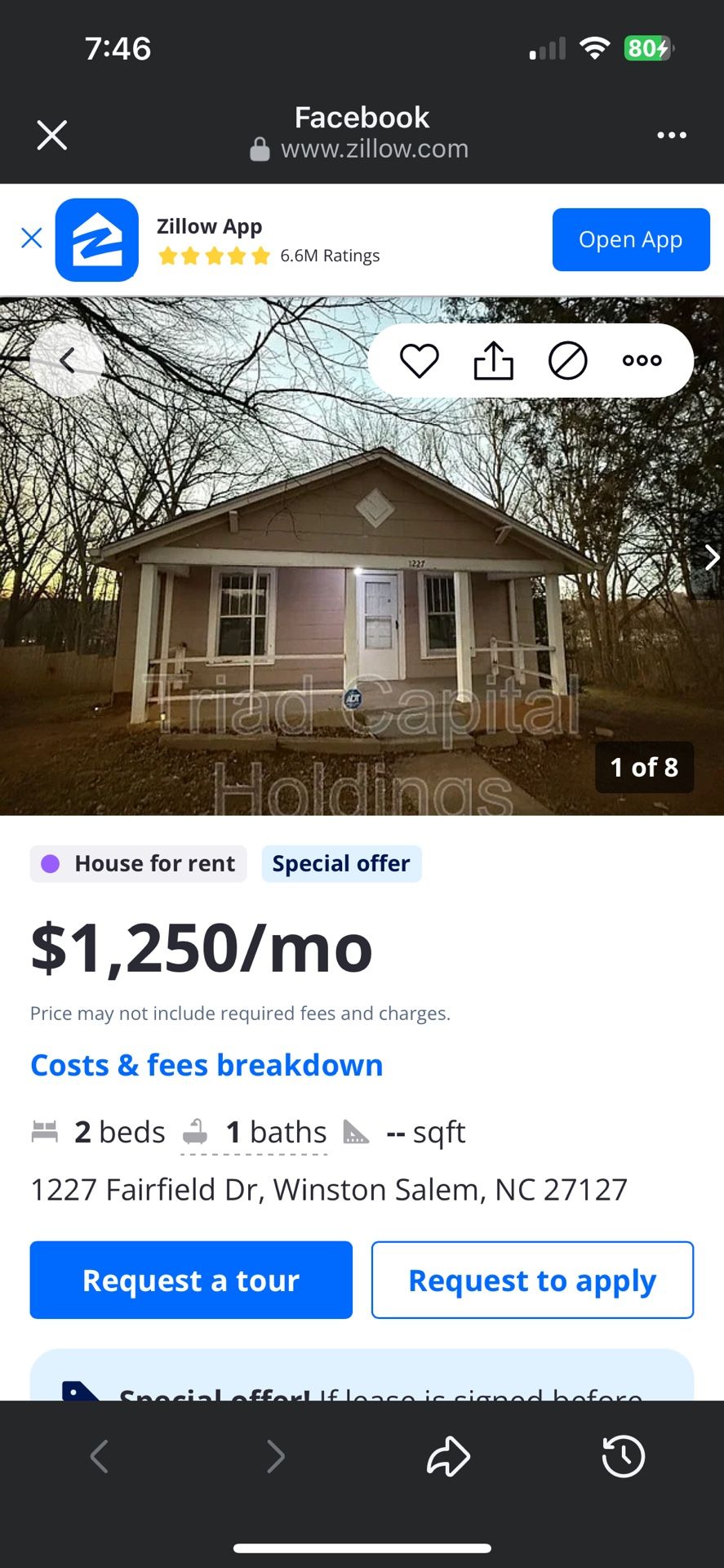Open Costs & fees breakdown

pos(207,1065)
